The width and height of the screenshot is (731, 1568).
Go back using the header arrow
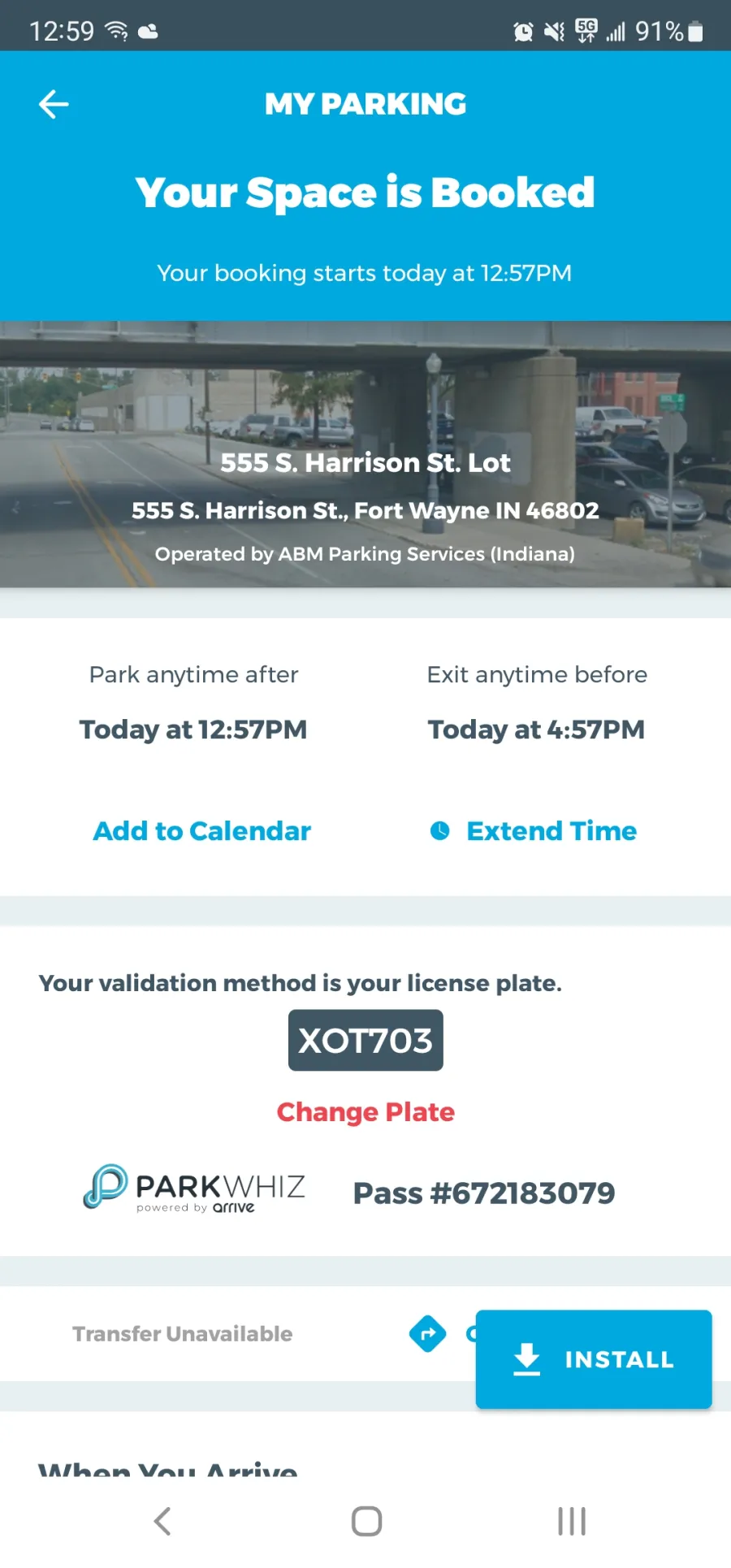click(54, 104)
